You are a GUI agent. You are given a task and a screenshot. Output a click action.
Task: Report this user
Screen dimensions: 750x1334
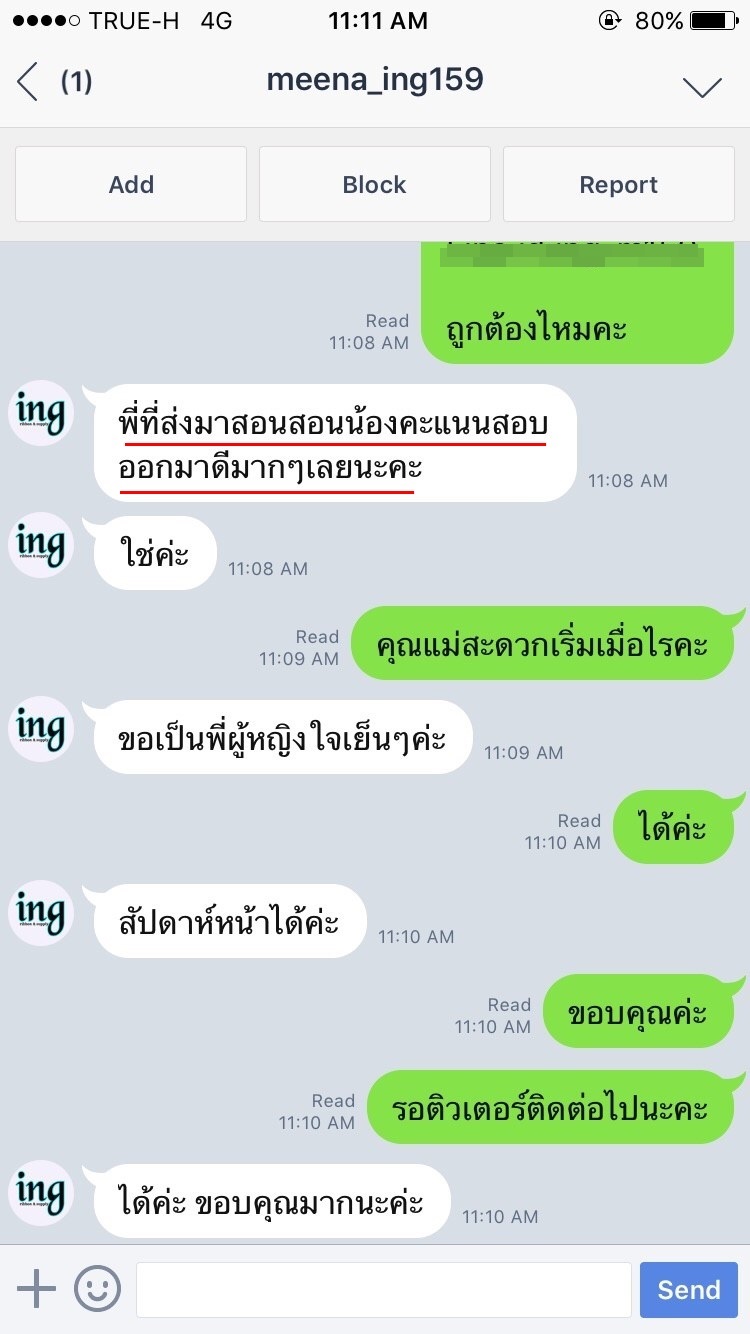coord(619,184)
